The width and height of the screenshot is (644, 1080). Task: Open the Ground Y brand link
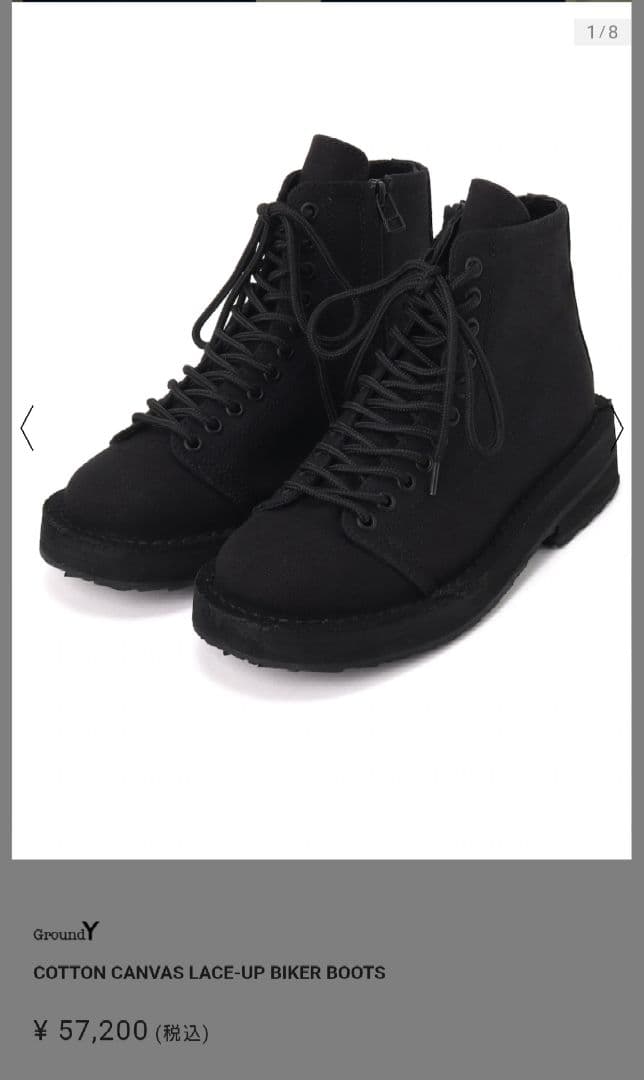point(66,933)
